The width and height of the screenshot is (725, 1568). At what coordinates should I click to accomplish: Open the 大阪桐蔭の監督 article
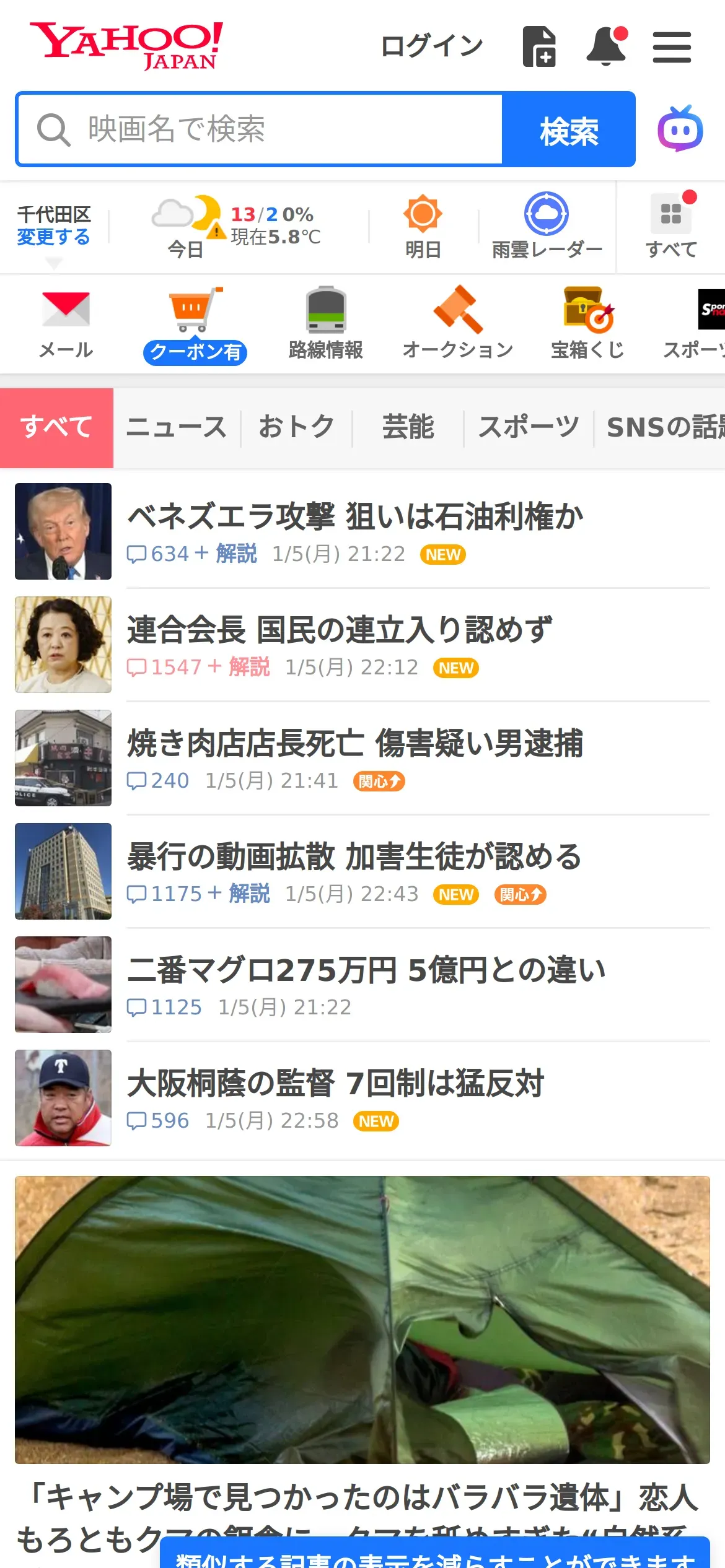tap(335, 1083)
